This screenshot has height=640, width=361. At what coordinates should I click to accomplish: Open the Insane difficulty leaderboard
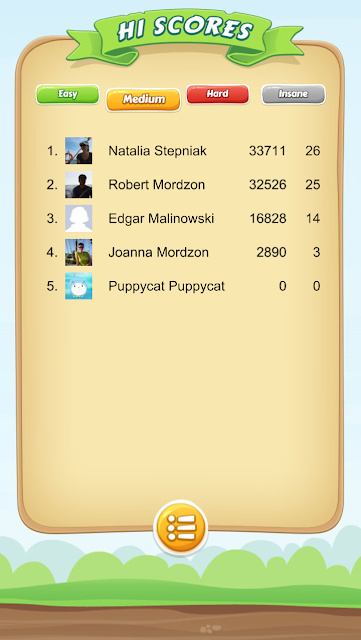tap(293, 94)
